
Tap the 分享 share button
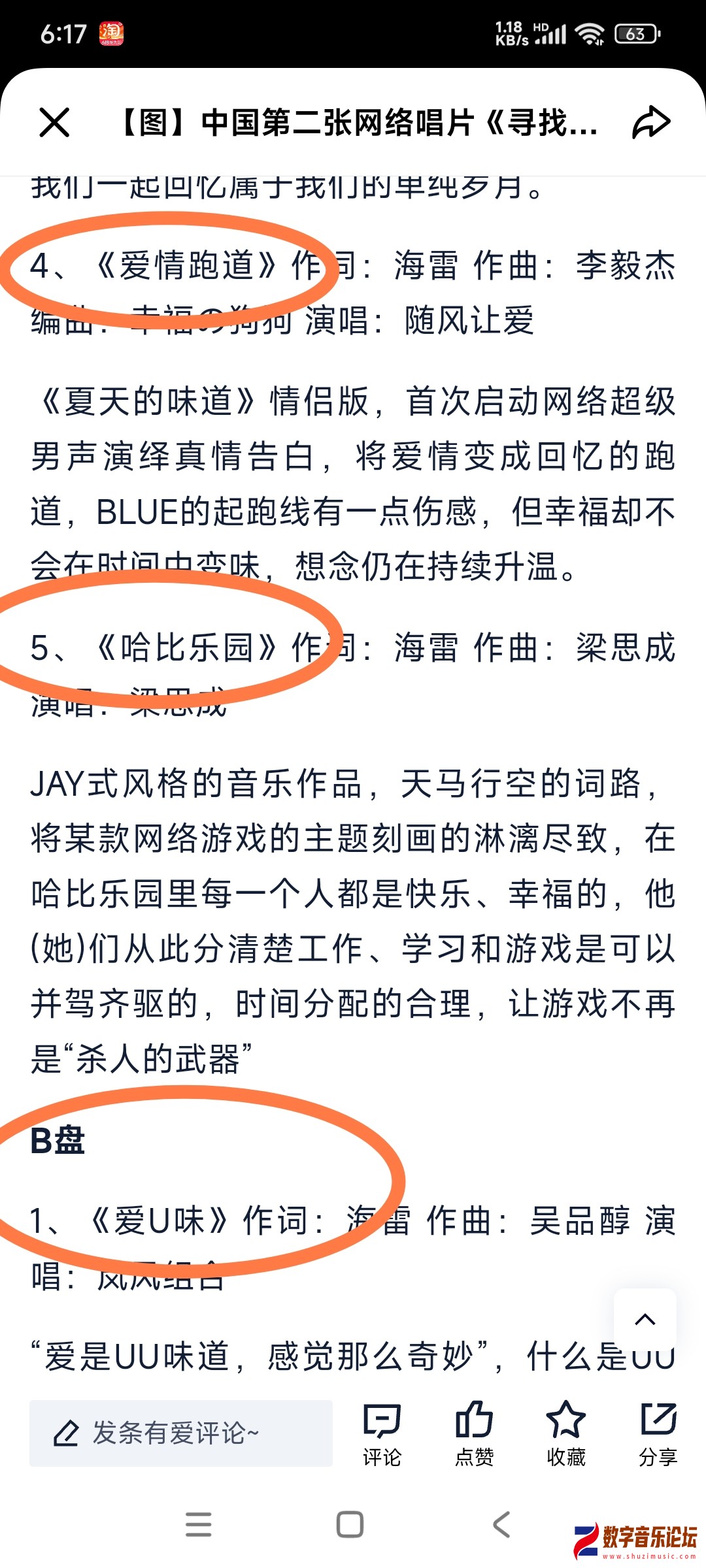pos(658,1433)
